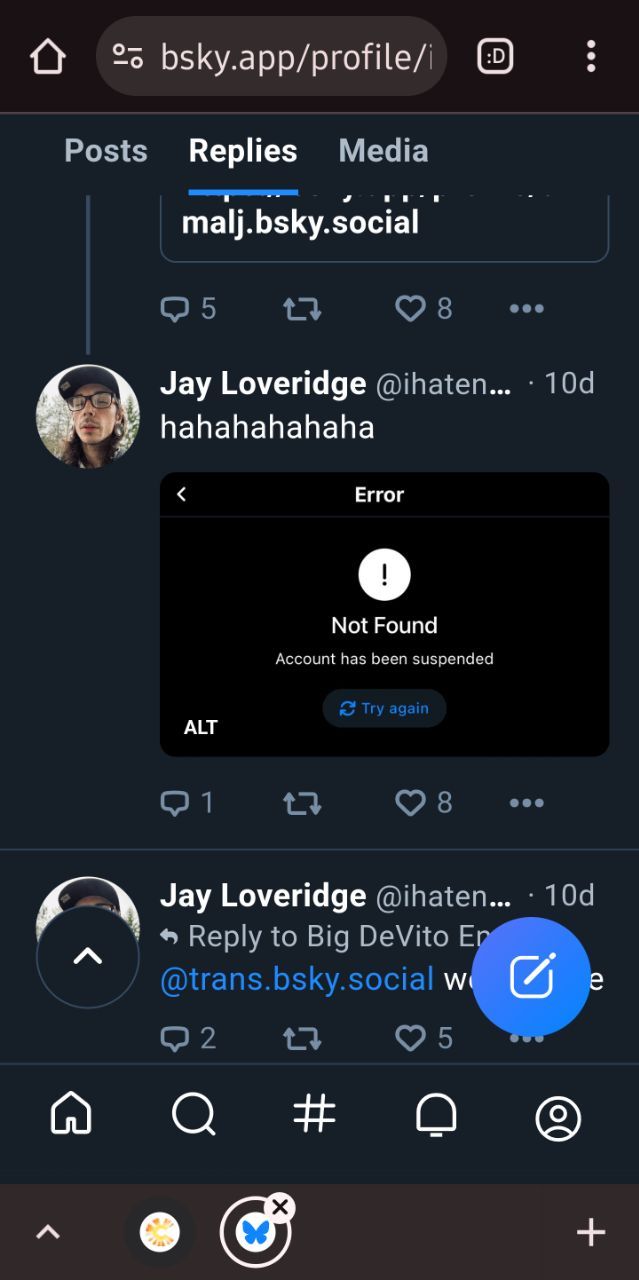Go to the Bluesky Home feed

click(71, 1114)
